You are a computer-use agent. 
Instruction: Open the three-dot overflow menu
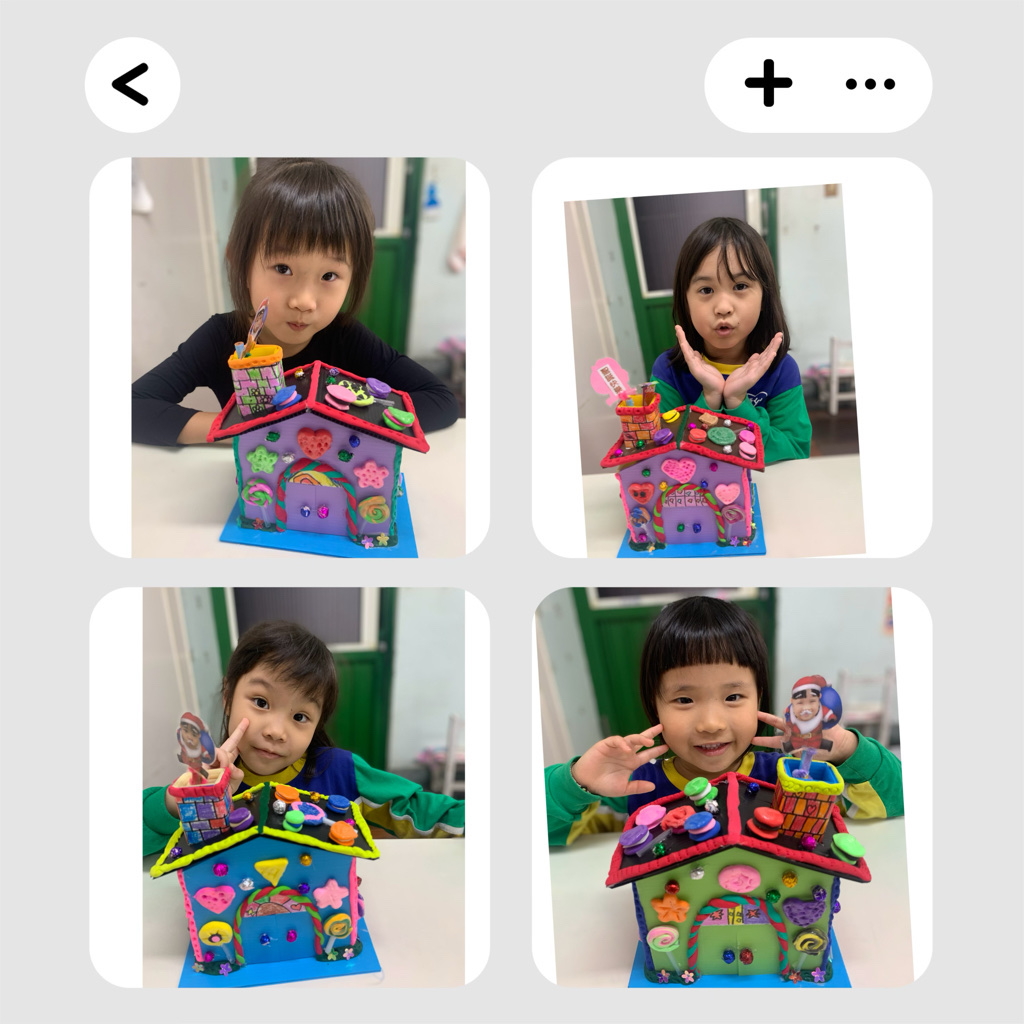click(x=869, y=84)
